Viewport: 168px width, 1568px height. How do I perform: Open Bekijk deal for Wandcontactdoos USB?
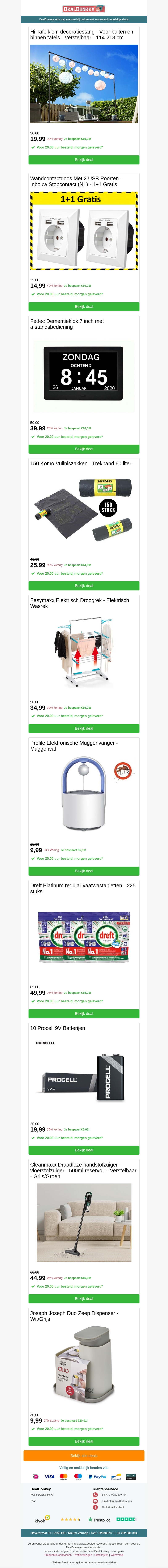pyautogui.click(x=84, y=307)
